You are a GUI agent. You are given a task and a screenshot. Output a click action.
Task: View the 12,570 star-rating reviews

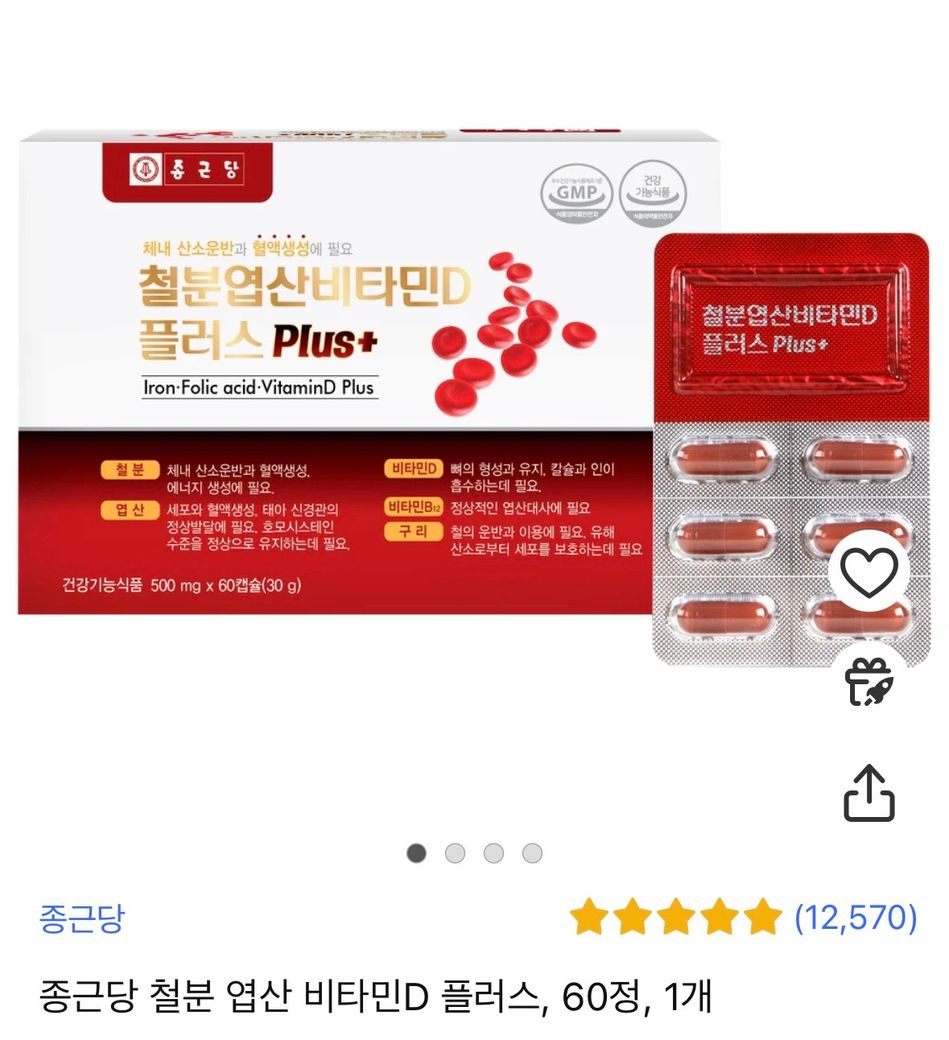coord(743,916)
